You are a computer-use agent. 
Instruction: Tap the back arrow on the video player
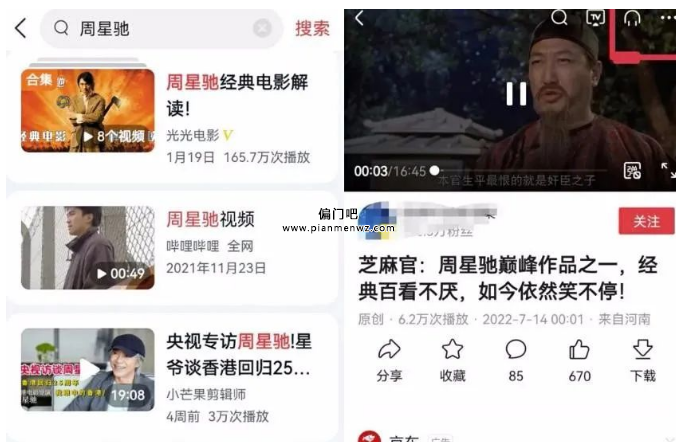[359, 17]
